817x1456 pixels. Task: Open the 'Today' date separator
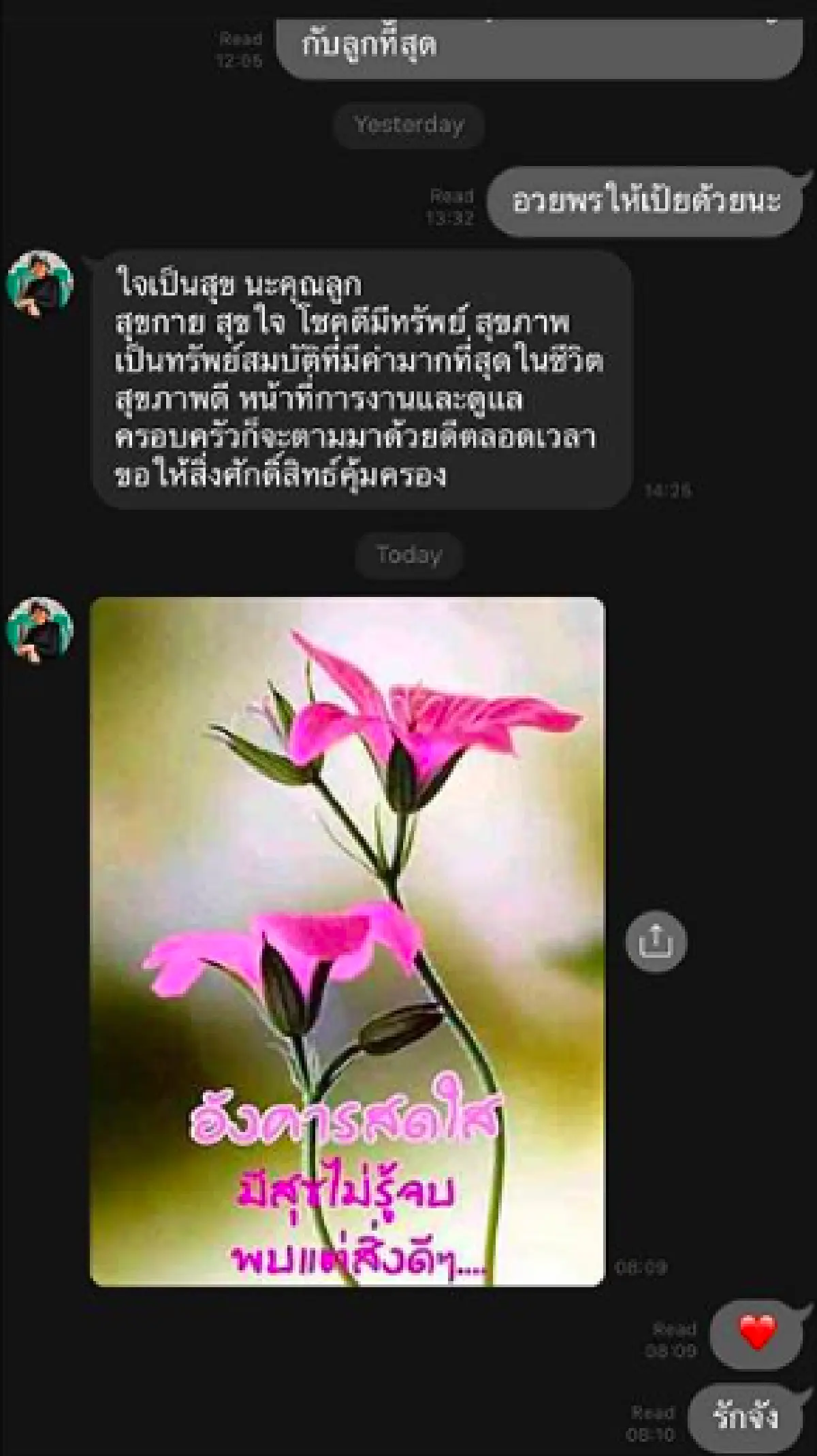click(408, 555)
